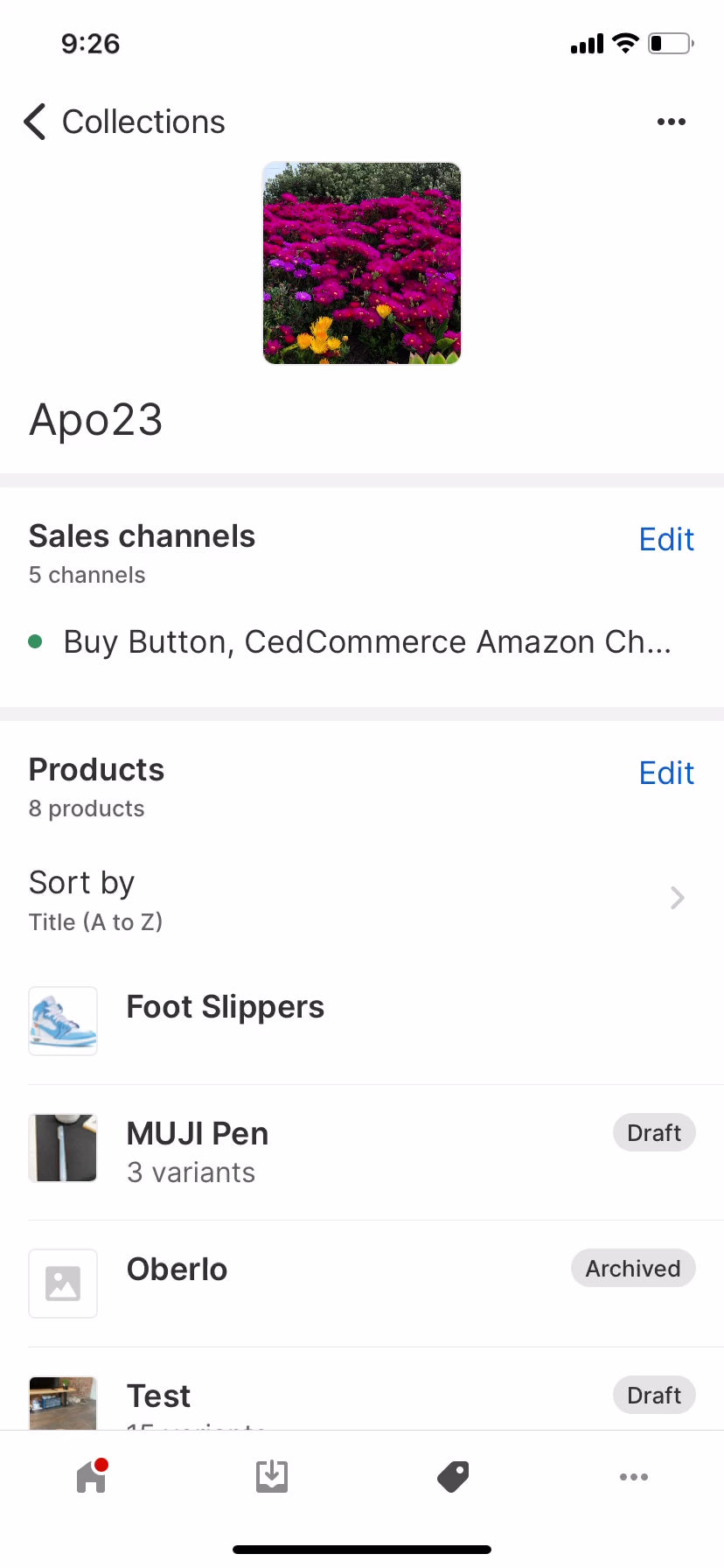
Task: Open the Foot Slippers product
Action: coord(226,1008)
